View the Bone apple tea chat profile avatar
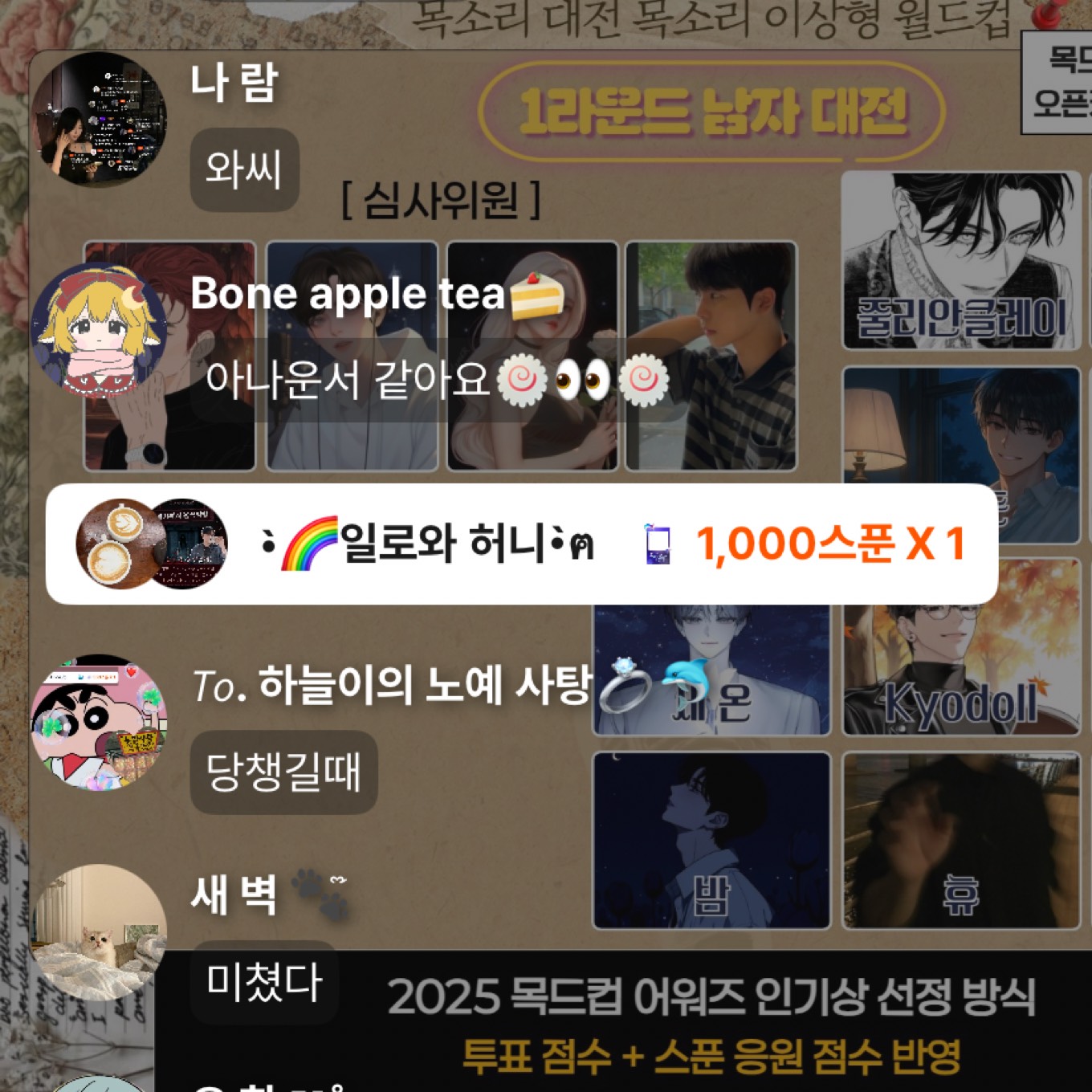The width and height of the screenshot is (1092, 1092). [x=99, y=330]
